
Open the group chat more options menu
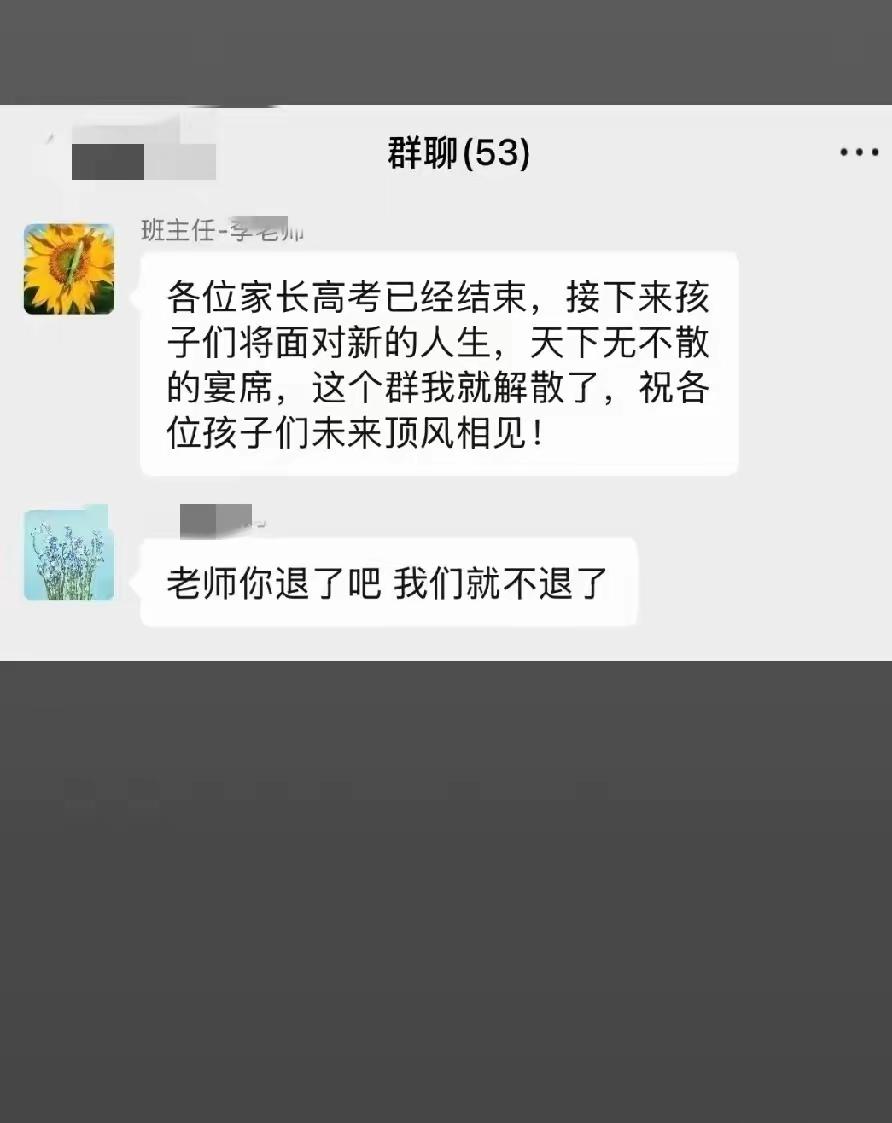857,152
